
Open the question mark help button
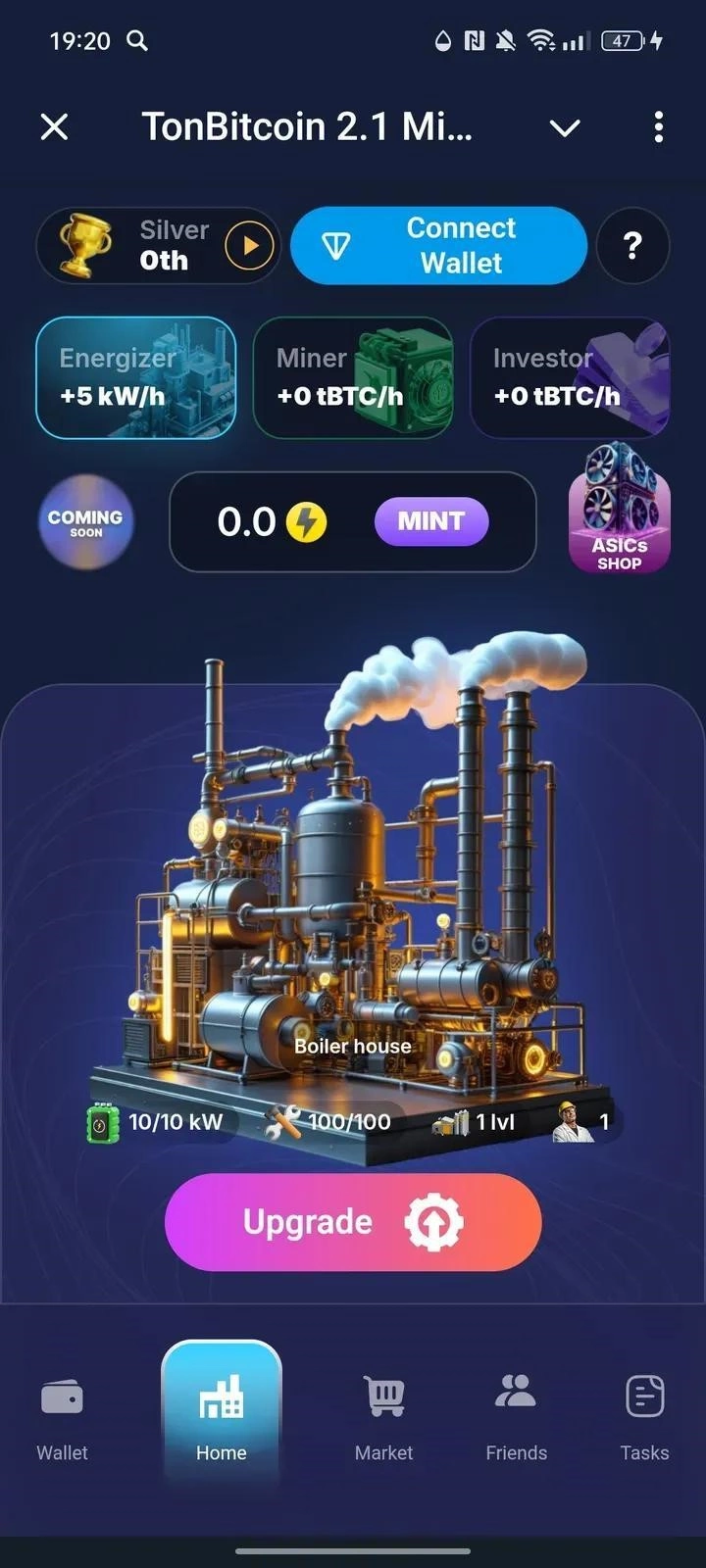(x=632, y=245)
